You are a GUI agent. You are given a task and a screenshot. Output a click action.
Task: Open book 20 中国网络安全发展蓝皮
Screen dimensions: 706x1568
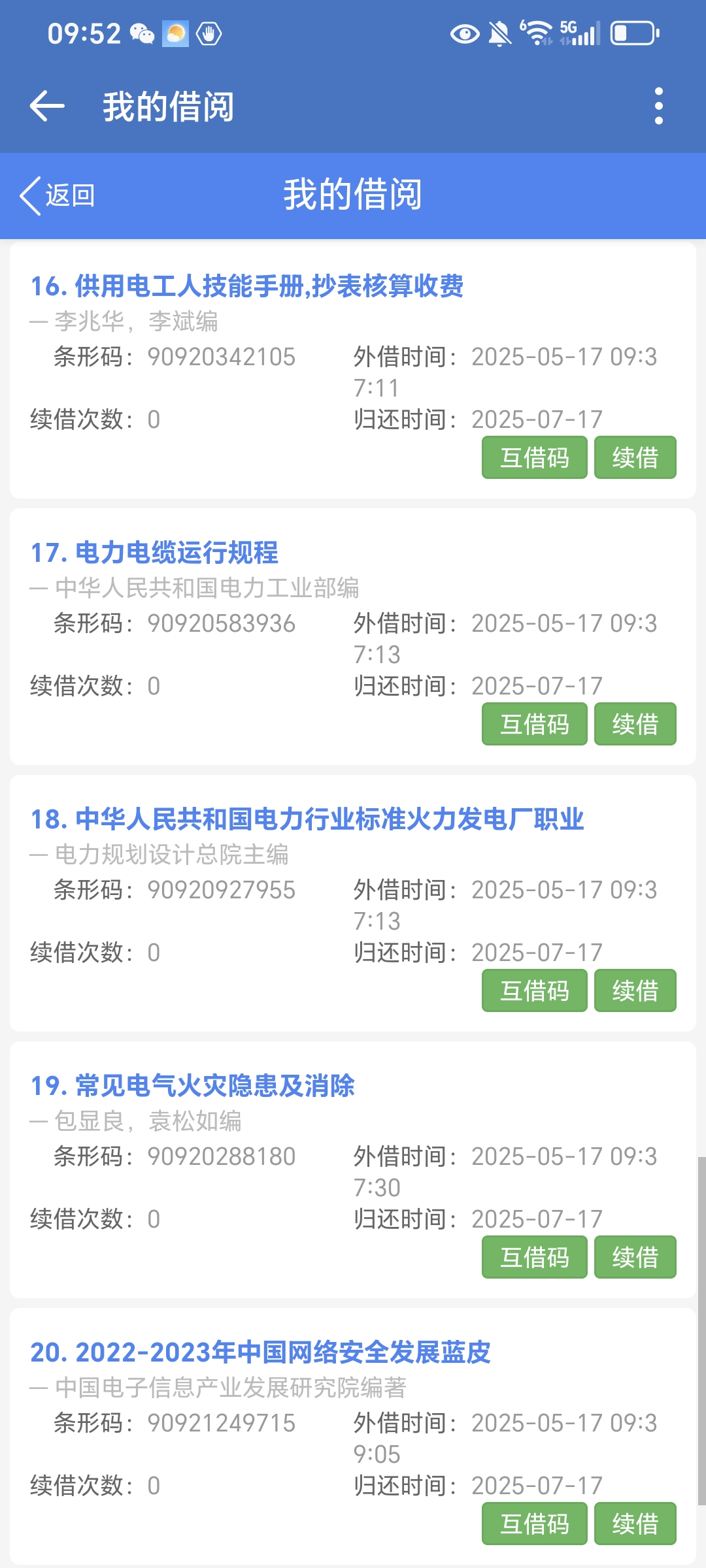[x=260, y=1352]
